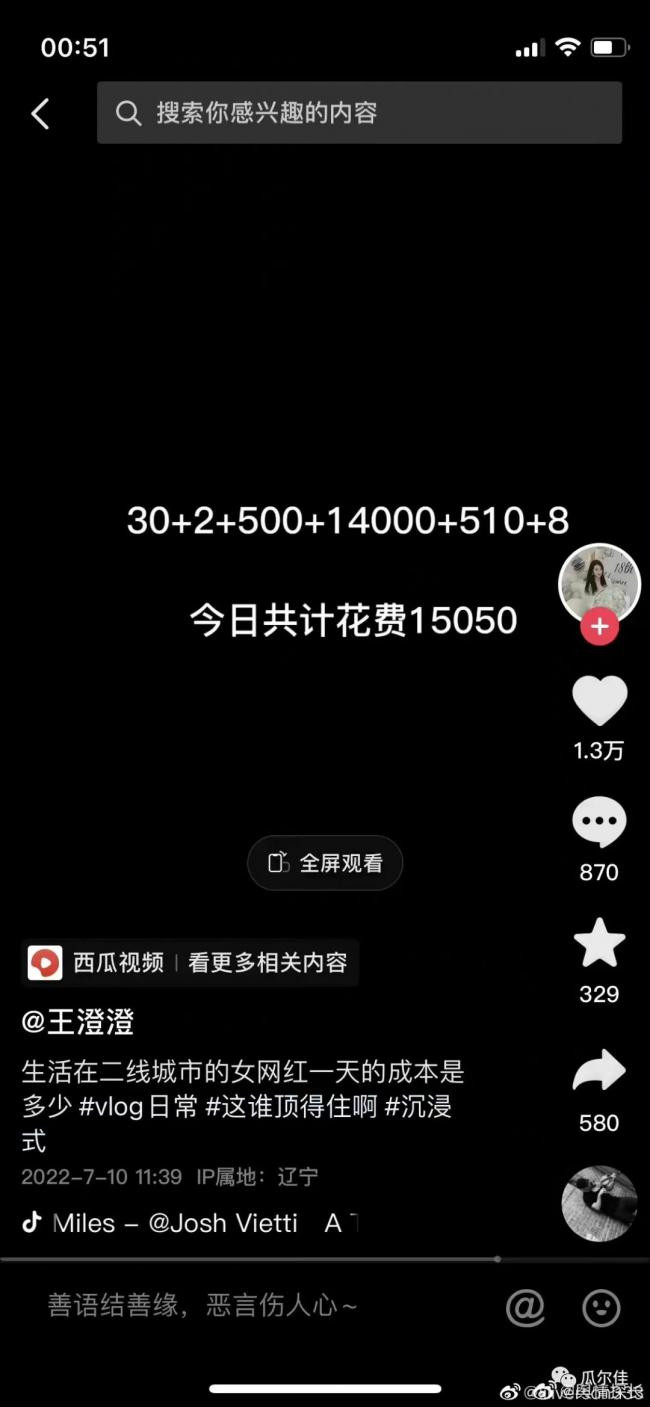Open the Miles – @Josh Vietti music track
Viewport: 650px width, 1407px height.
[175, 1222]
